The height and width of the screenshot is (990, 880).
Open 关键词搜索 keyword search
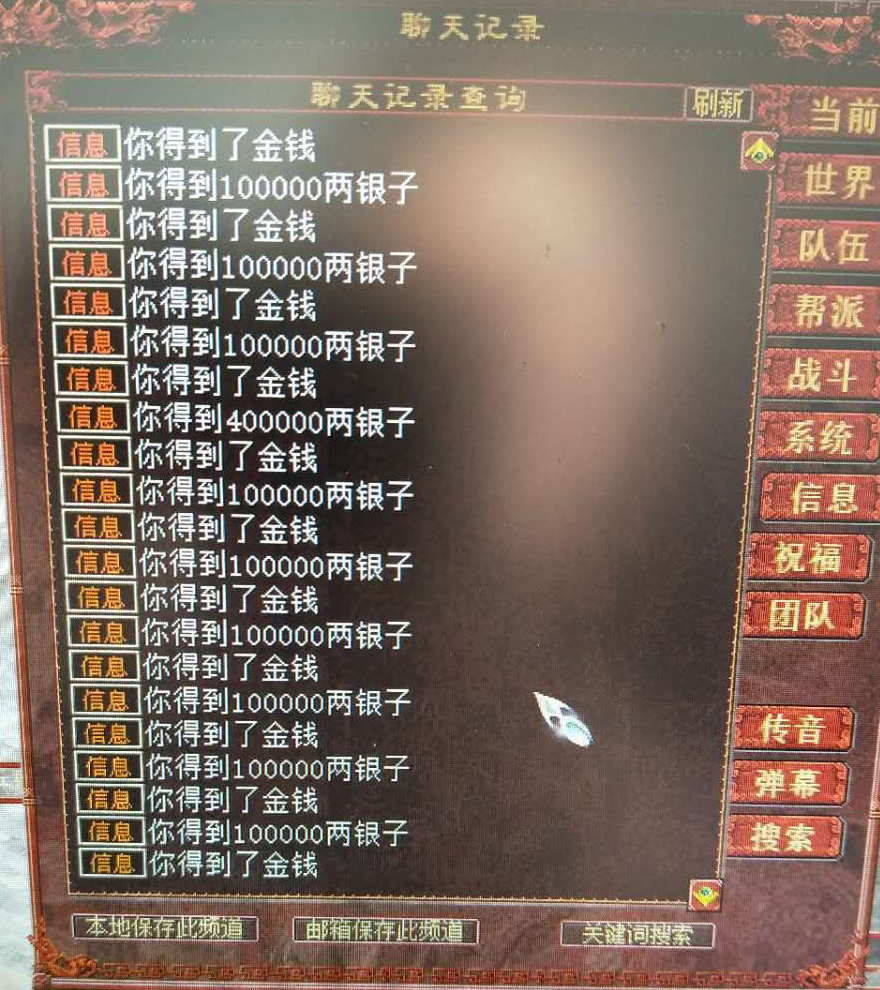(x=637, y=934)
